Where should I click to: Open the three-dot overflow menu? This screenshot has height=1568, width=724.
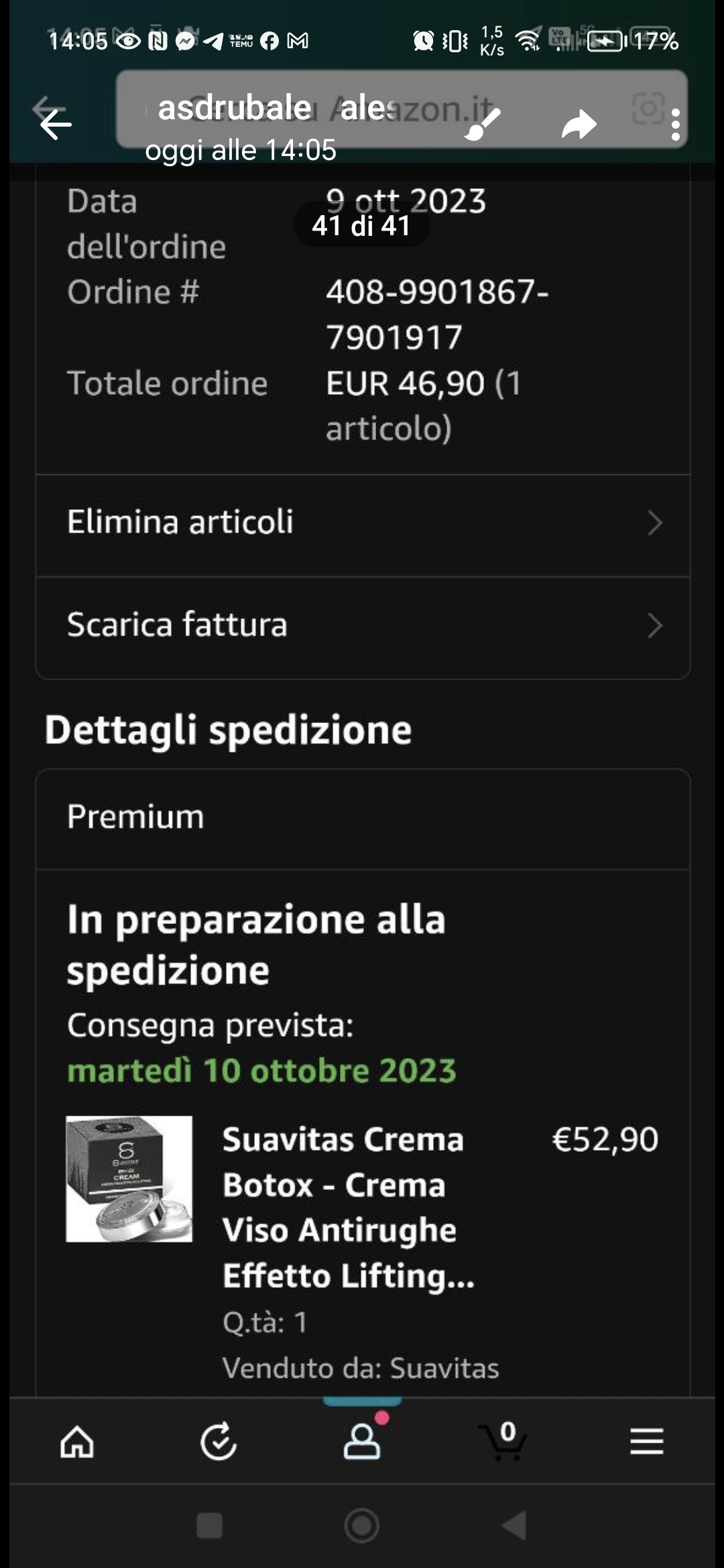(x=675, y=125)
